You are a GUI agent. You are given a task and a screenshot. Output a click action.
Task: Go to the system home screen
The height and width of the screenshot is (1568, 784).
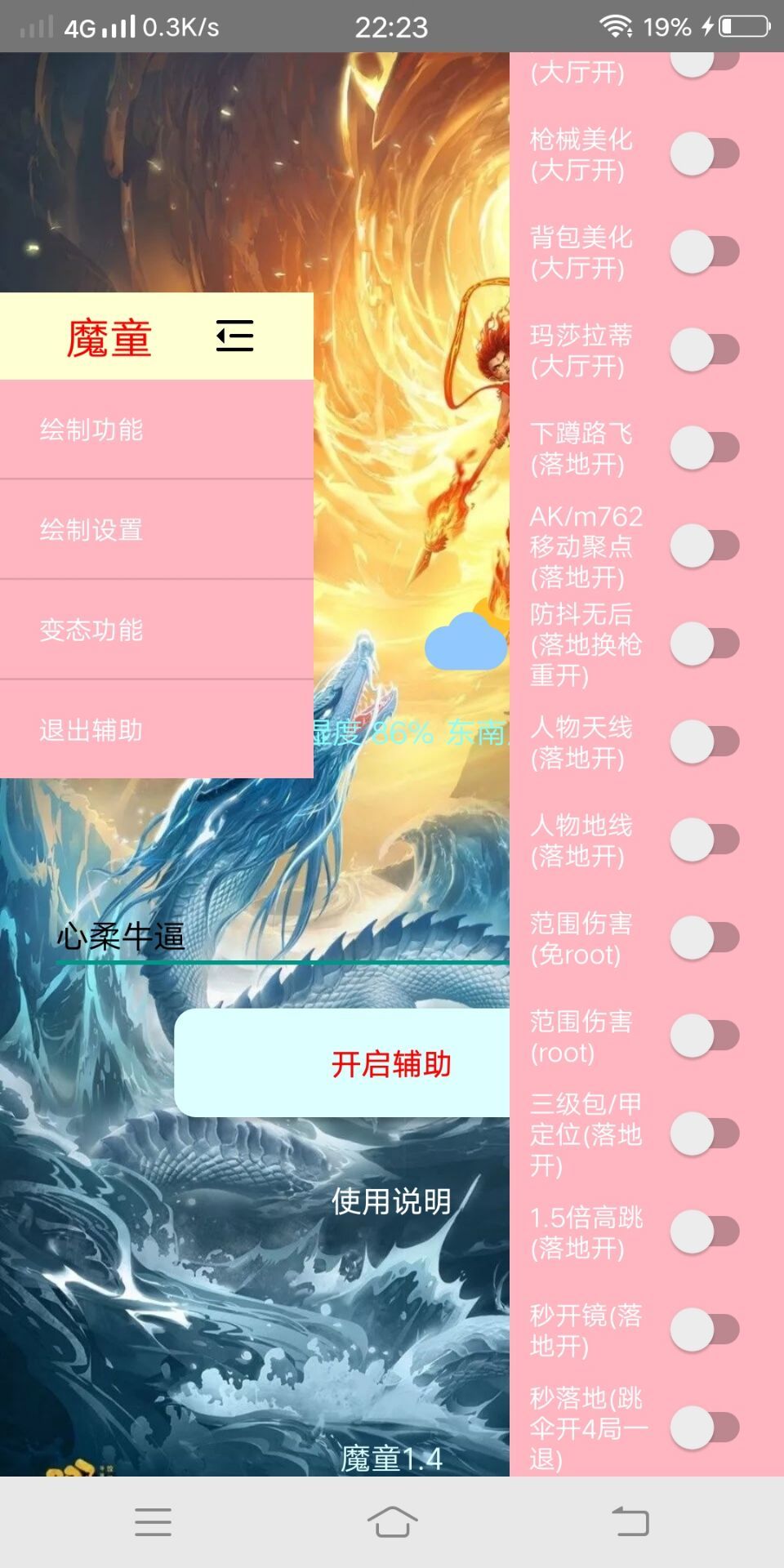click(392, 1522)
